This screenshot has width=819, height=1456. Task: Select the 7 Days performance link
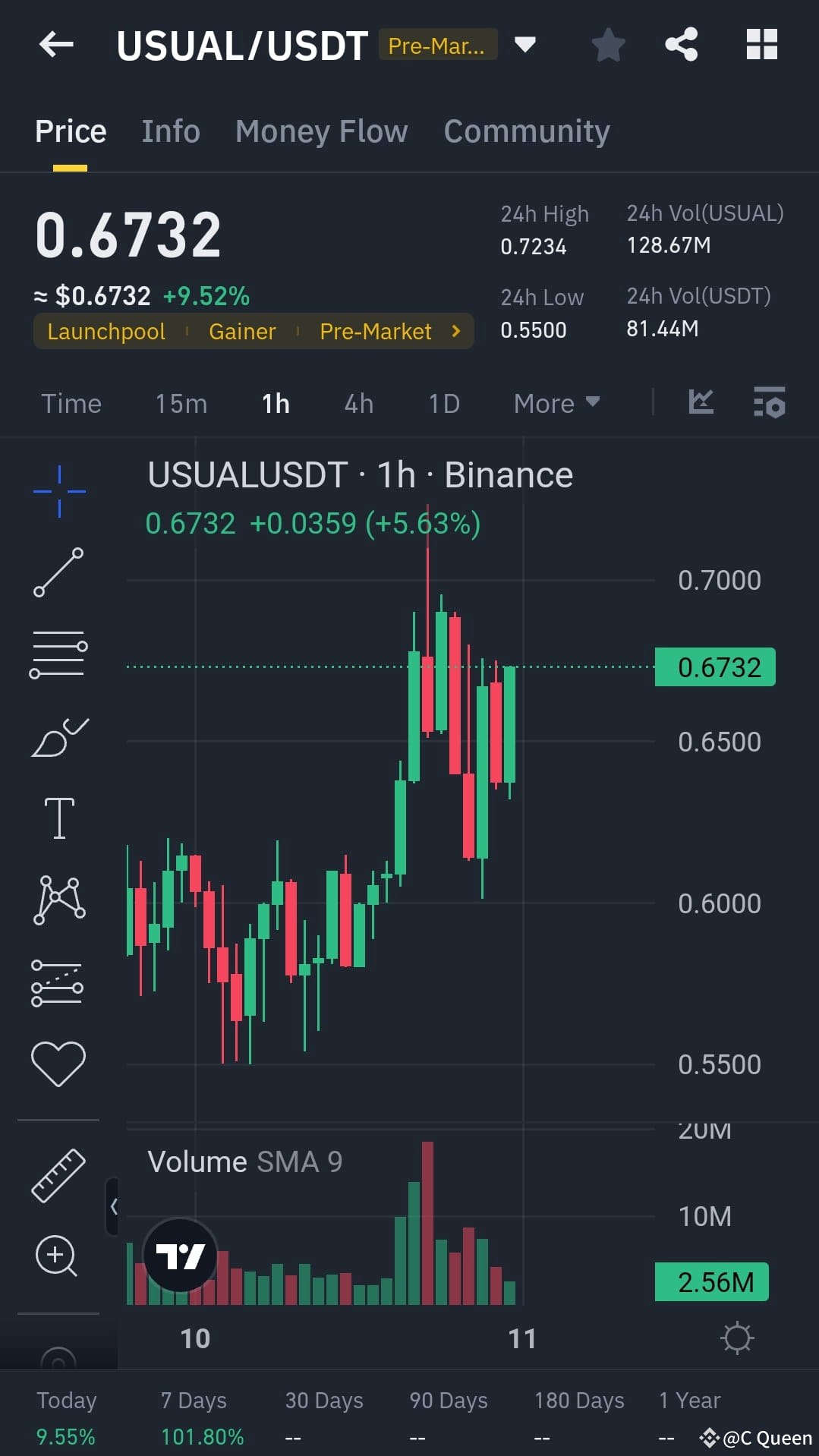coord(194,1401)
